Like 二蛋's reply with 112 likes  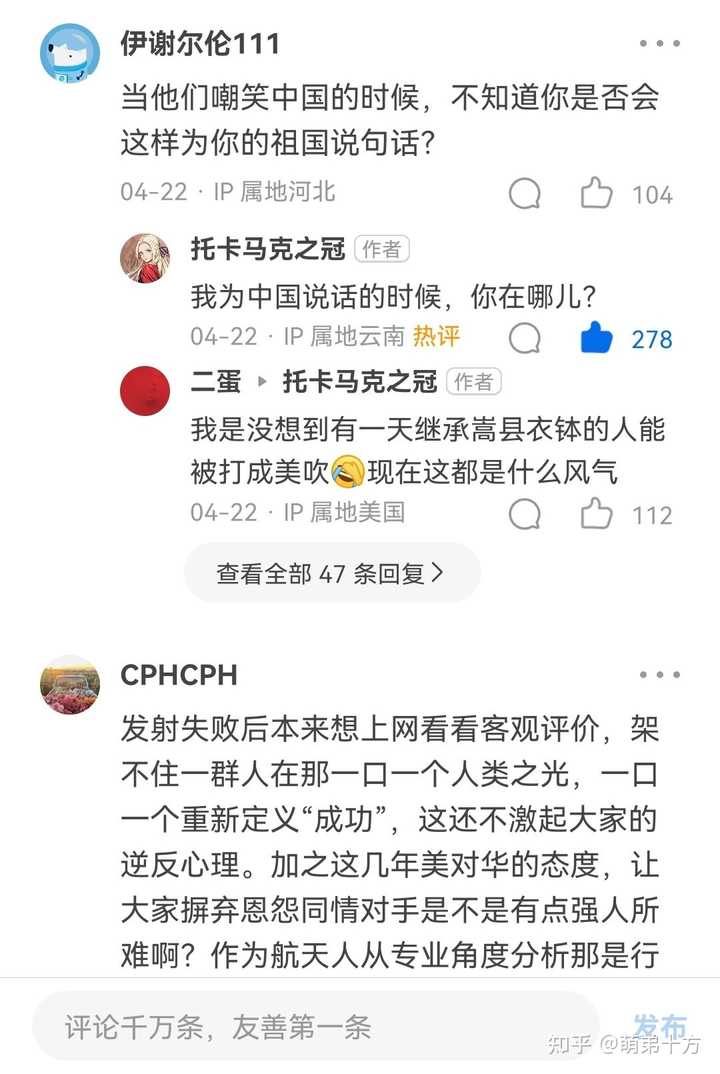[597, 514]
